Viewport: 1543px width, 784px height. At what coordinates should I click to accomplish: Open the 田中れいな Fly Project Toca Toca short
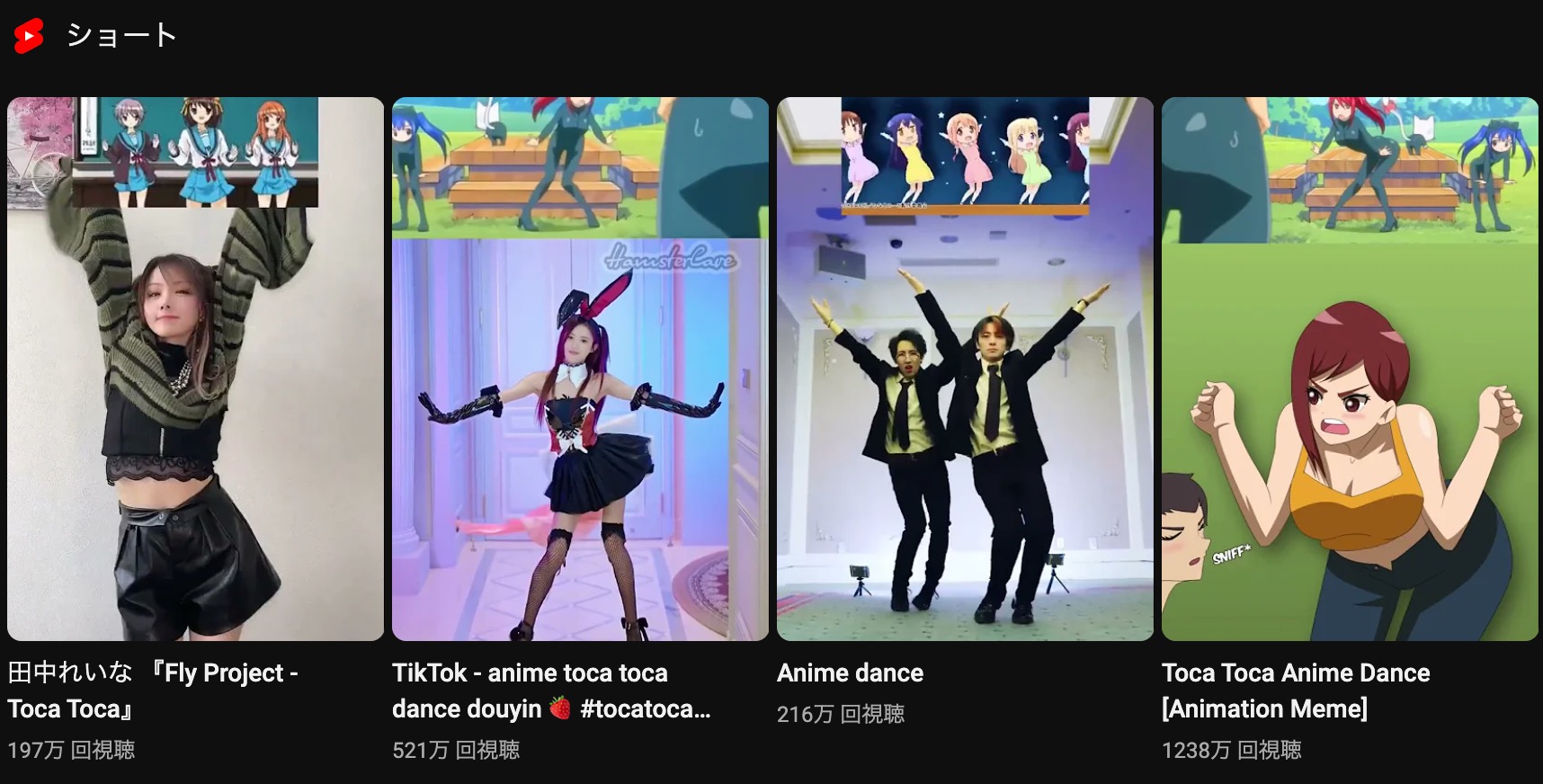coord(195,369)
